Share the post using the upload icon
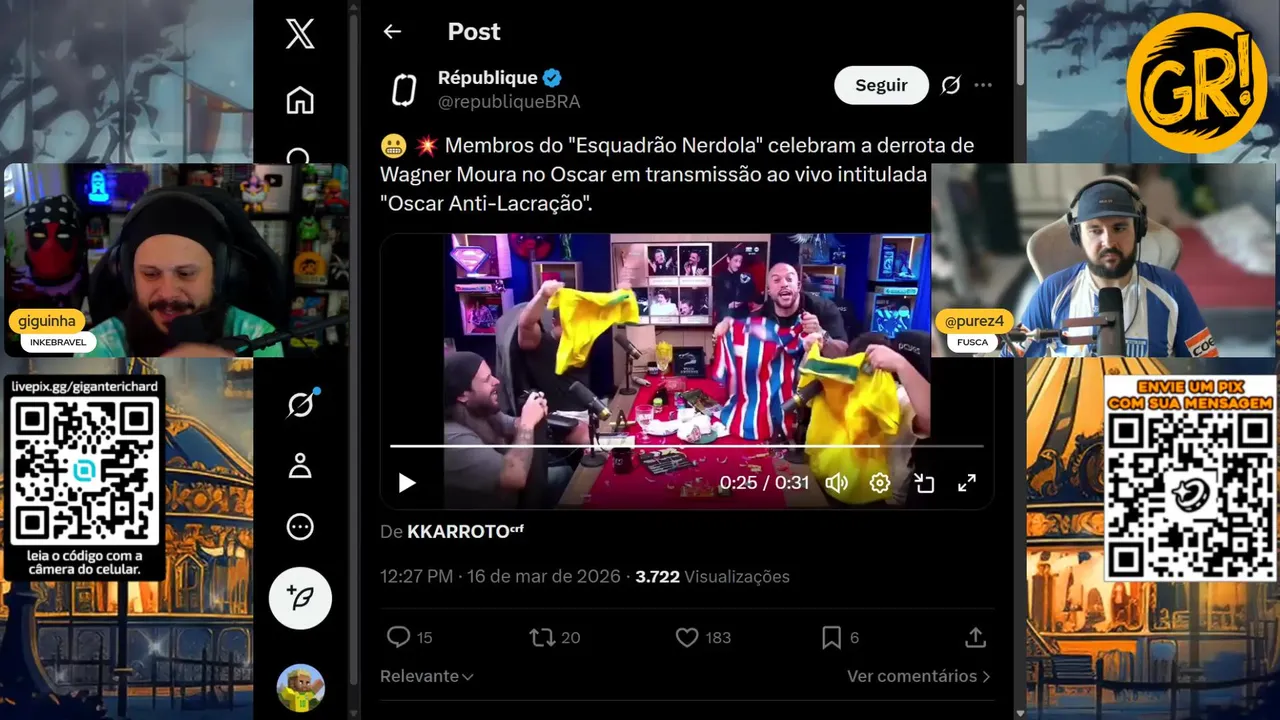The height and width of the screenshot is (720, 1280). 975,637
